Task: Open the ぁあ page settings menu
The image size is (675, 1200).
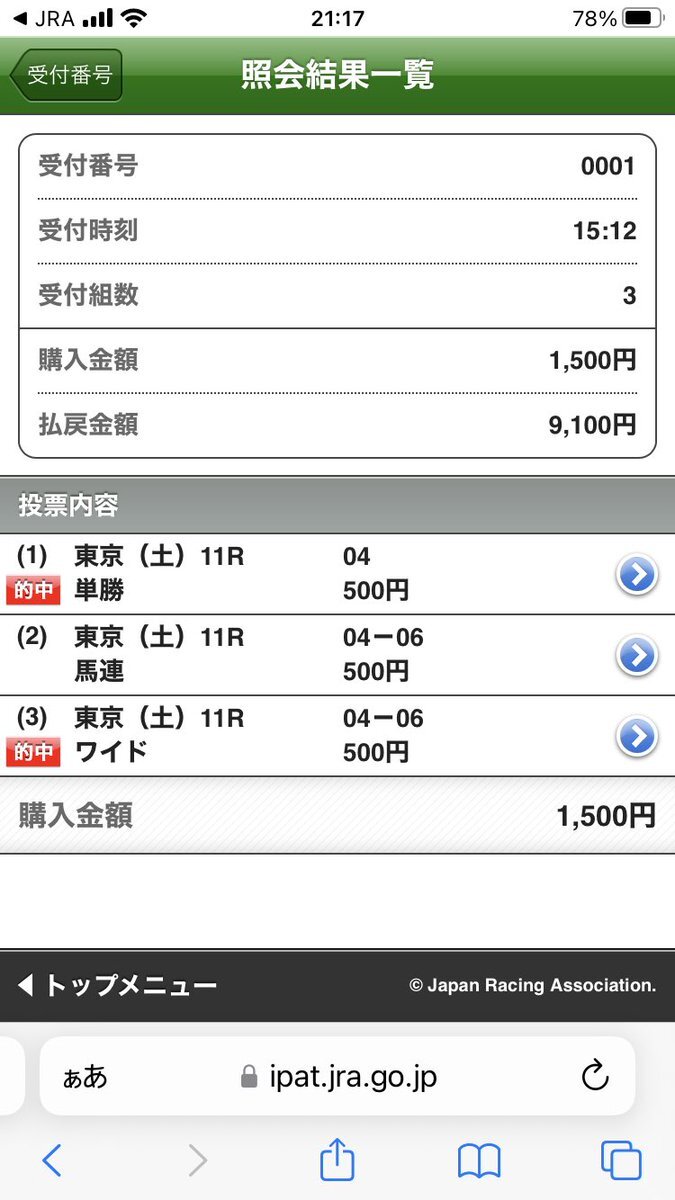Action: pos(85,1077)
